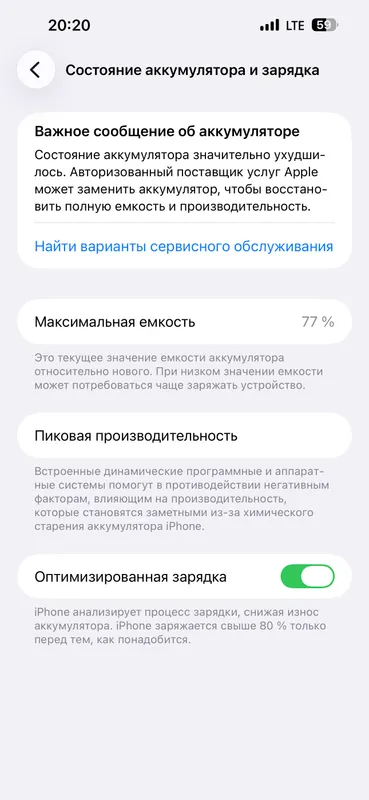369x800 pixels.
Task: Open Найти варианты сервисного обслуживания link
Action: pyautogui.click(x=184, y=246)
